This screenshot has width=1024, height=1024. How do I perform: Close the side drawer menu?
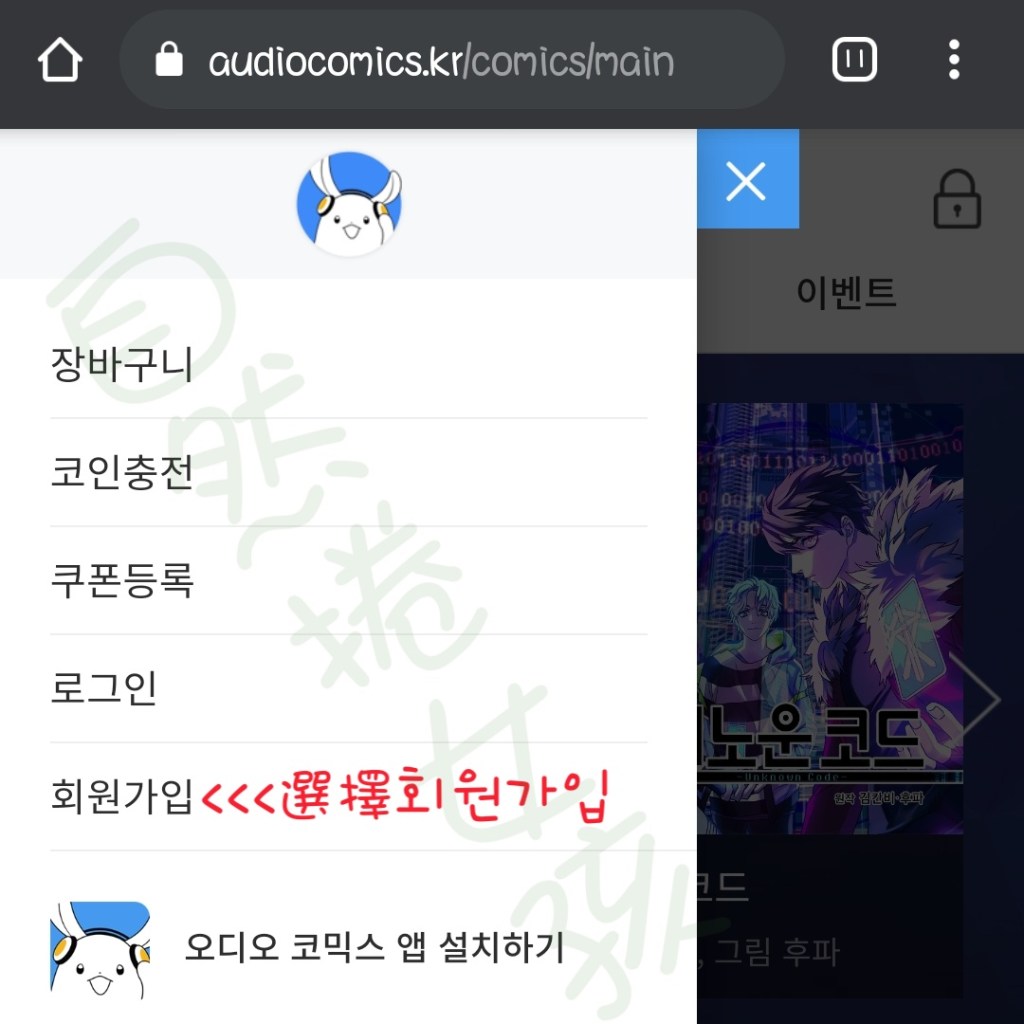[x=746, y=180]
